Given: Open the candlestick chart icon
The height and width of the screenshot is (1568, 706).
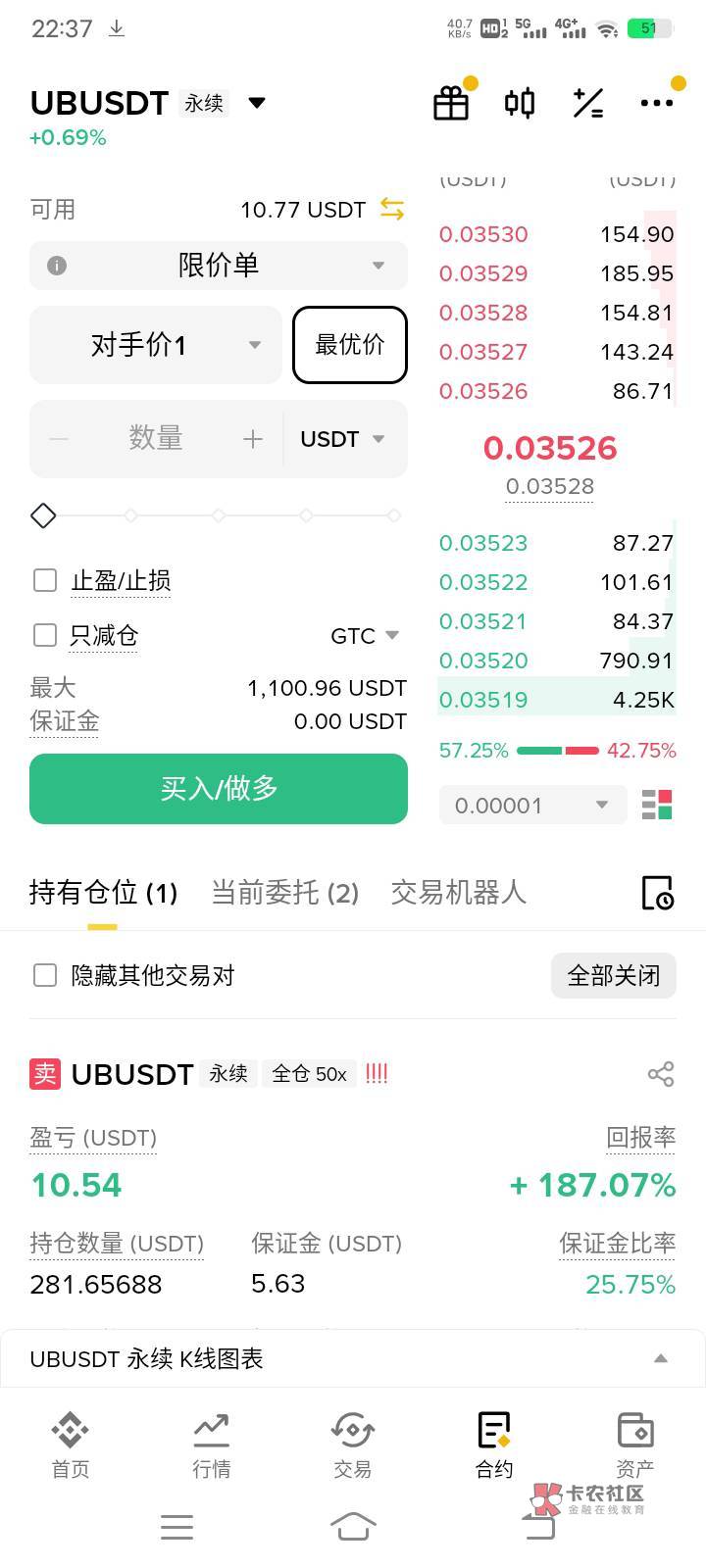Looking at the screenshot, I should [520, 103].
